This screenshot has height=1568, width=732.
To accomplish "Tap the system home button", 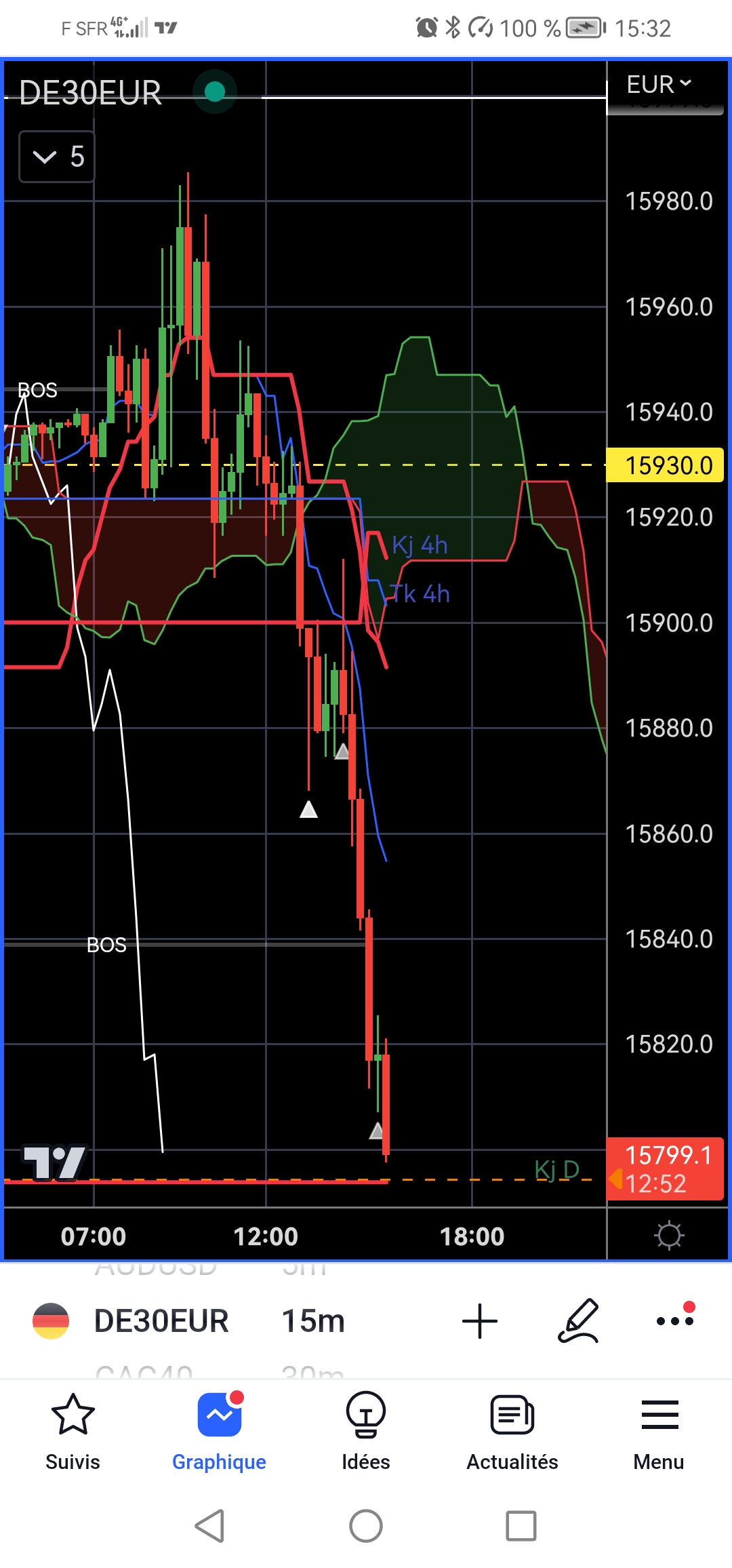I will click(x=366, y=1526).
